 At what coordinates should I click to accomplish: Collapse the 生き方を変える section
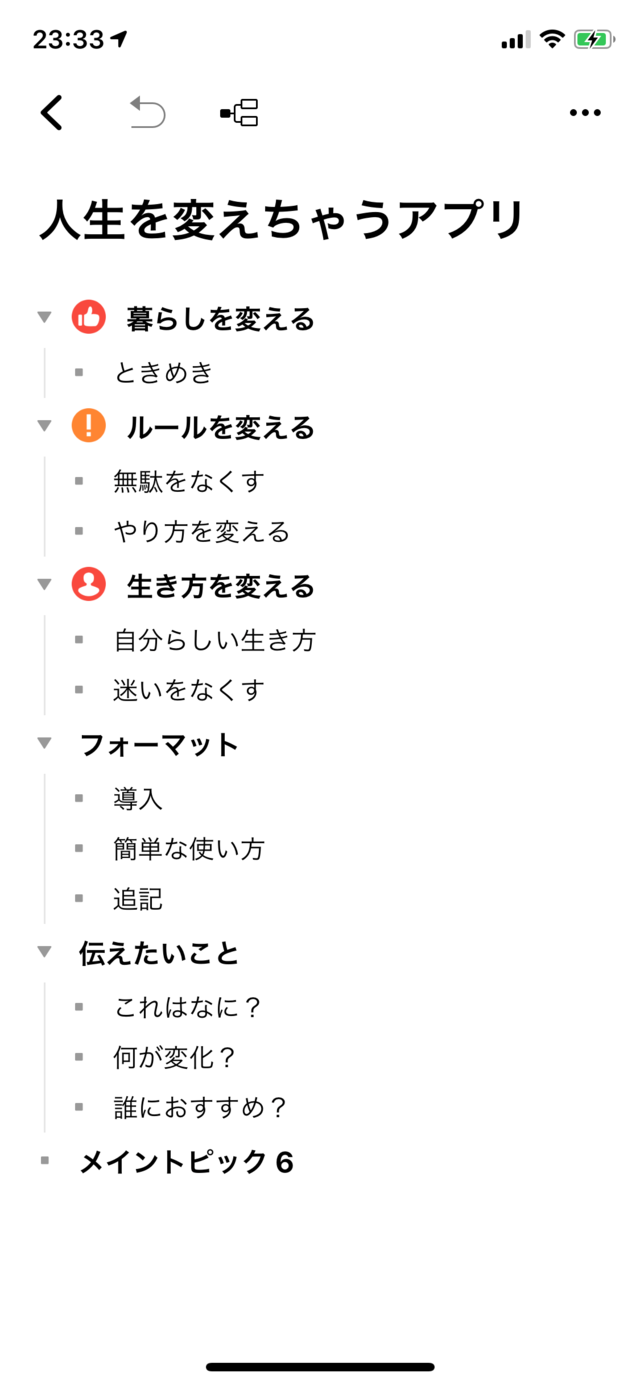point(44,584)
